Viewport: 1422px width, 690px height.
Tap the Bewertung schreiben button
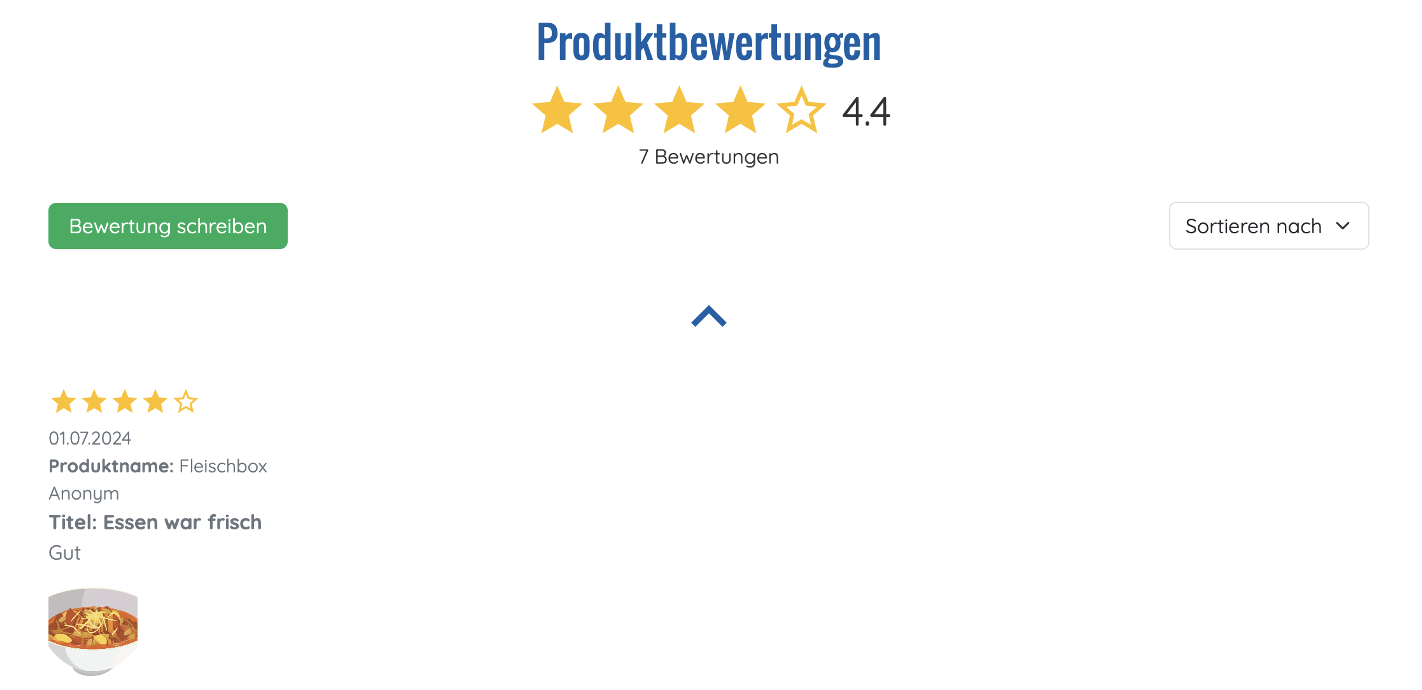click(168, 226)
